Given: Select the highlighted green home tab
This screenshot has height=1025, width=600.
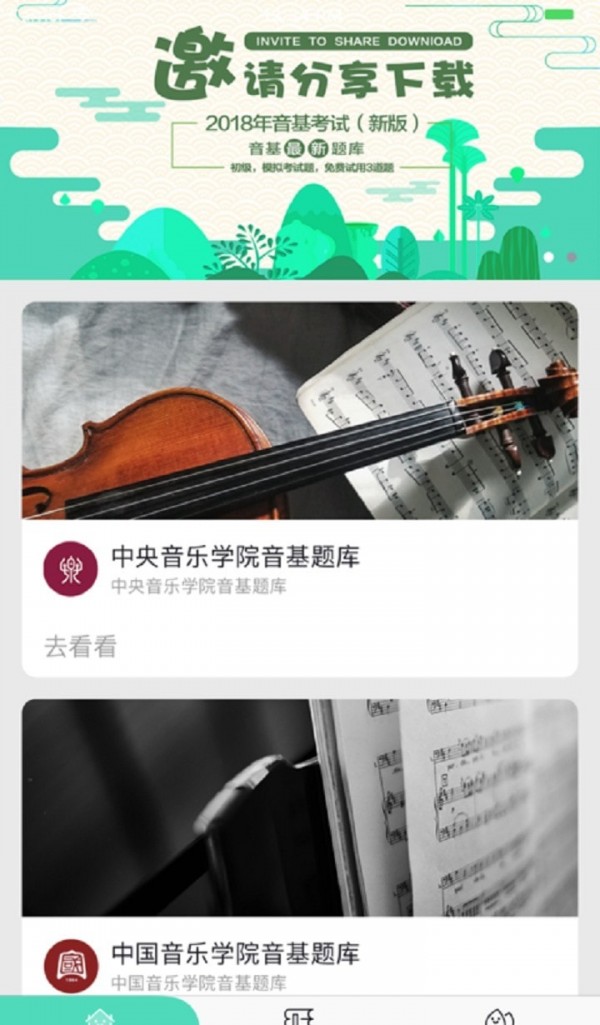Looking at the screenshot, I should [x=99, y=1014].
